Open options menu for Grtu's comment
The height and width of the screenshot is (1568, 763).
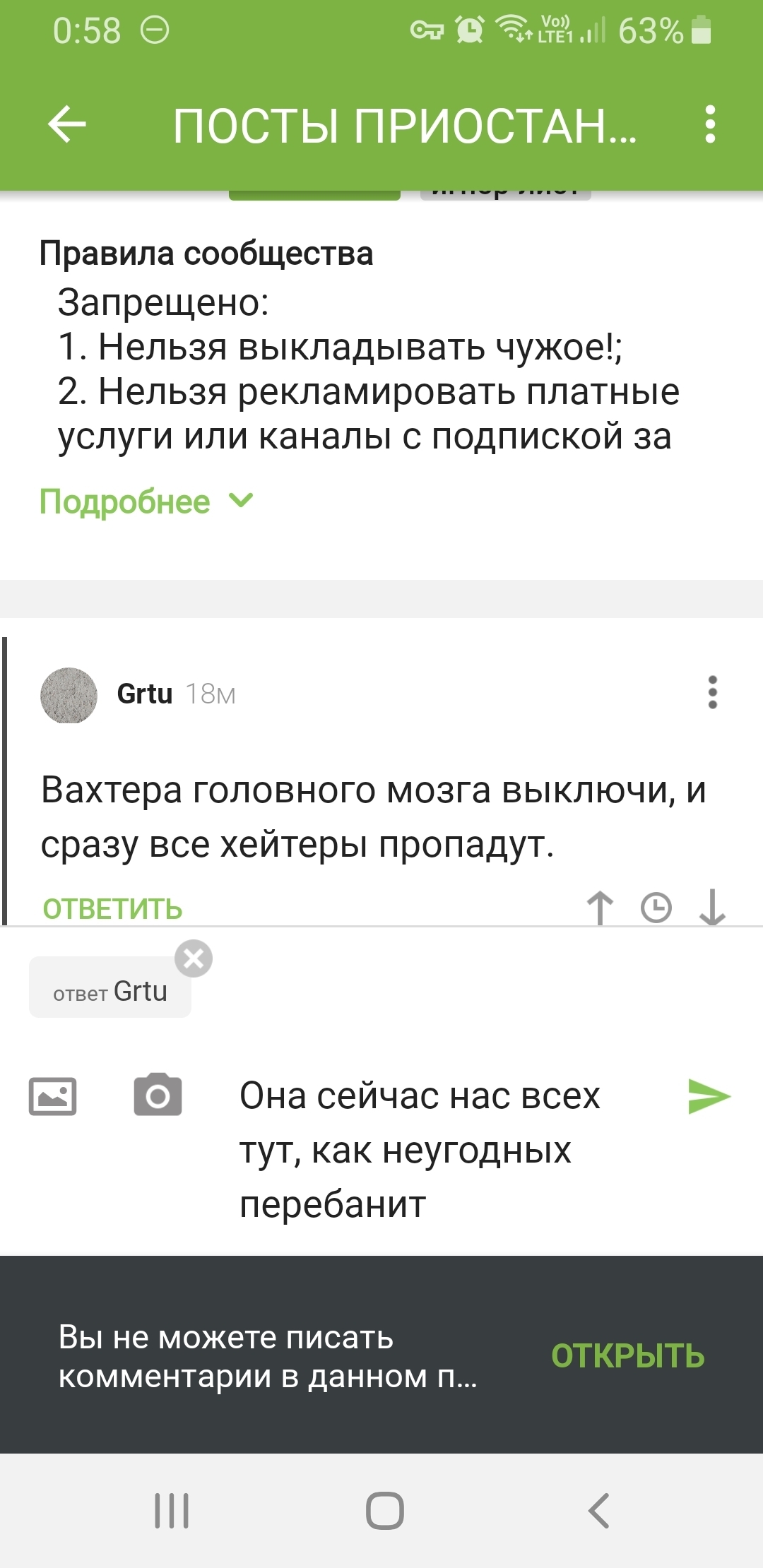pyautogui.click(x=712, y=692)
